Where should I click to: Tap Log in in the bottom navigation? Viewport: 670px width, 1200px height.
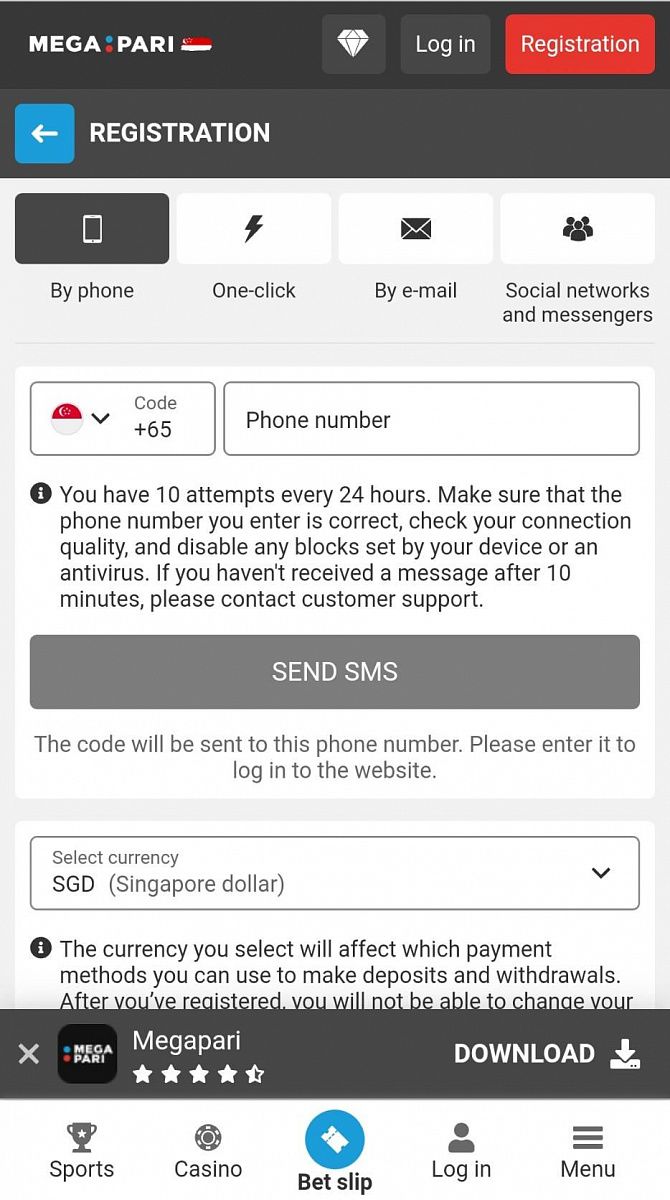461,1151
